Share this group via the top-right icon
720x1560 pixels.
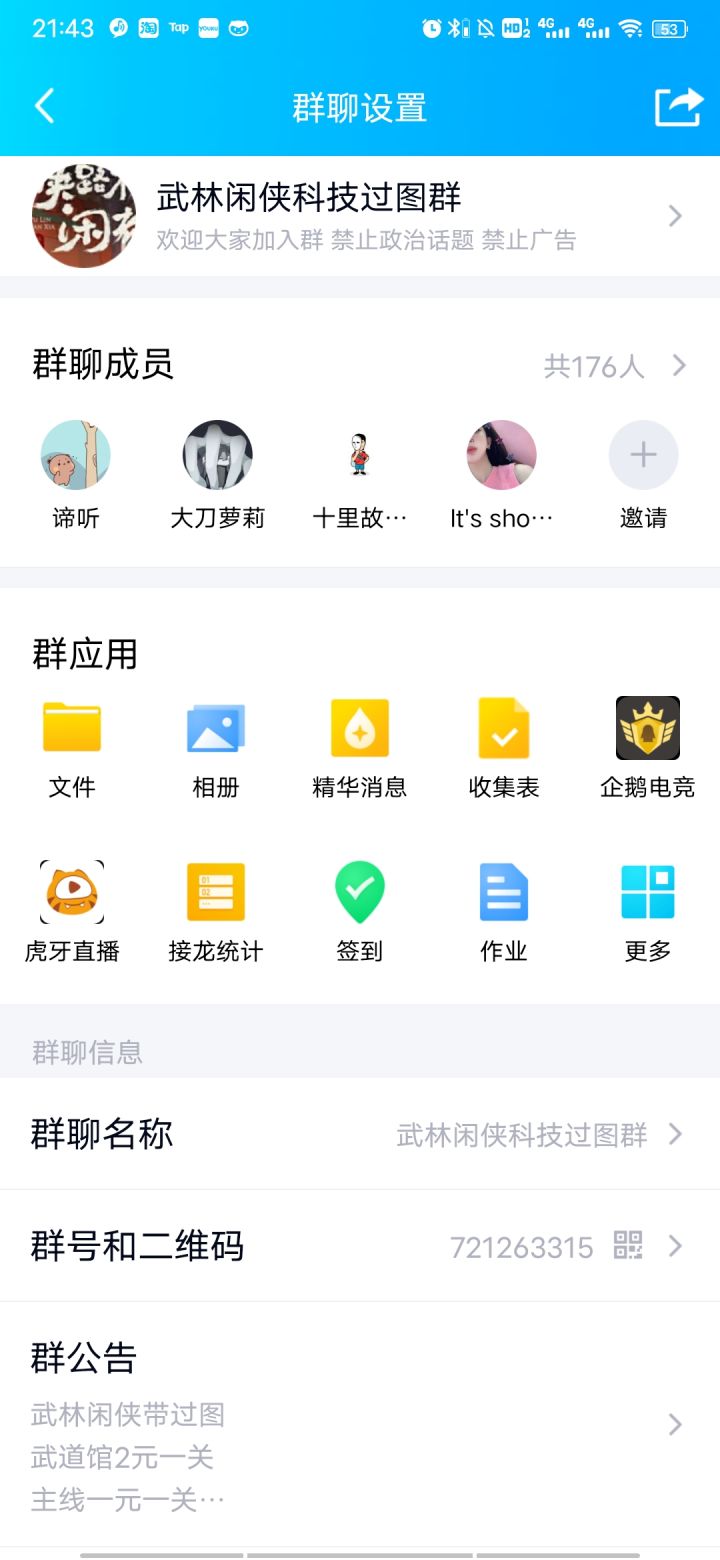678,107
